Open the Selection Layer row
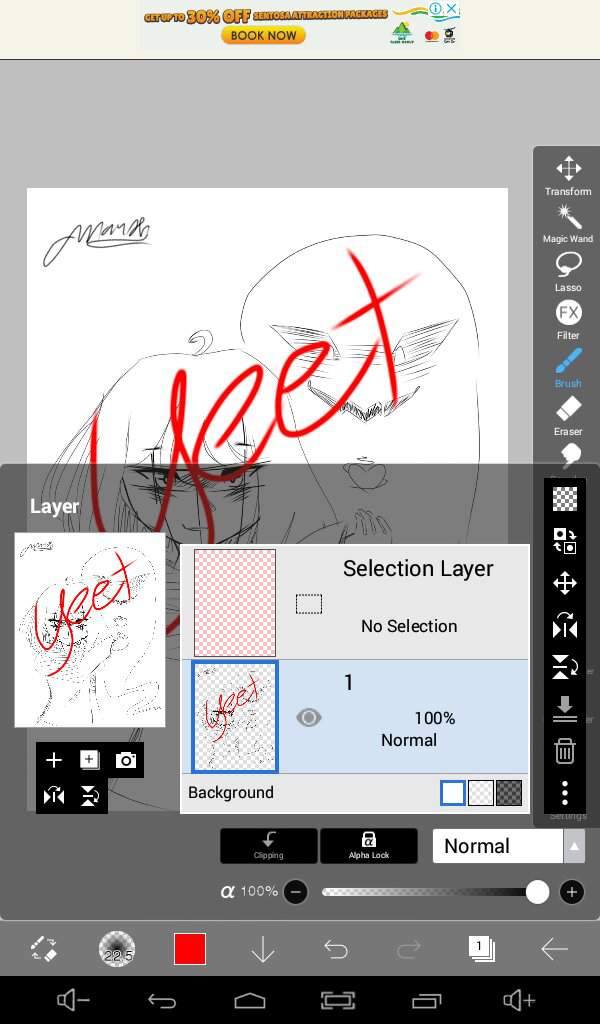 point(400,601)
